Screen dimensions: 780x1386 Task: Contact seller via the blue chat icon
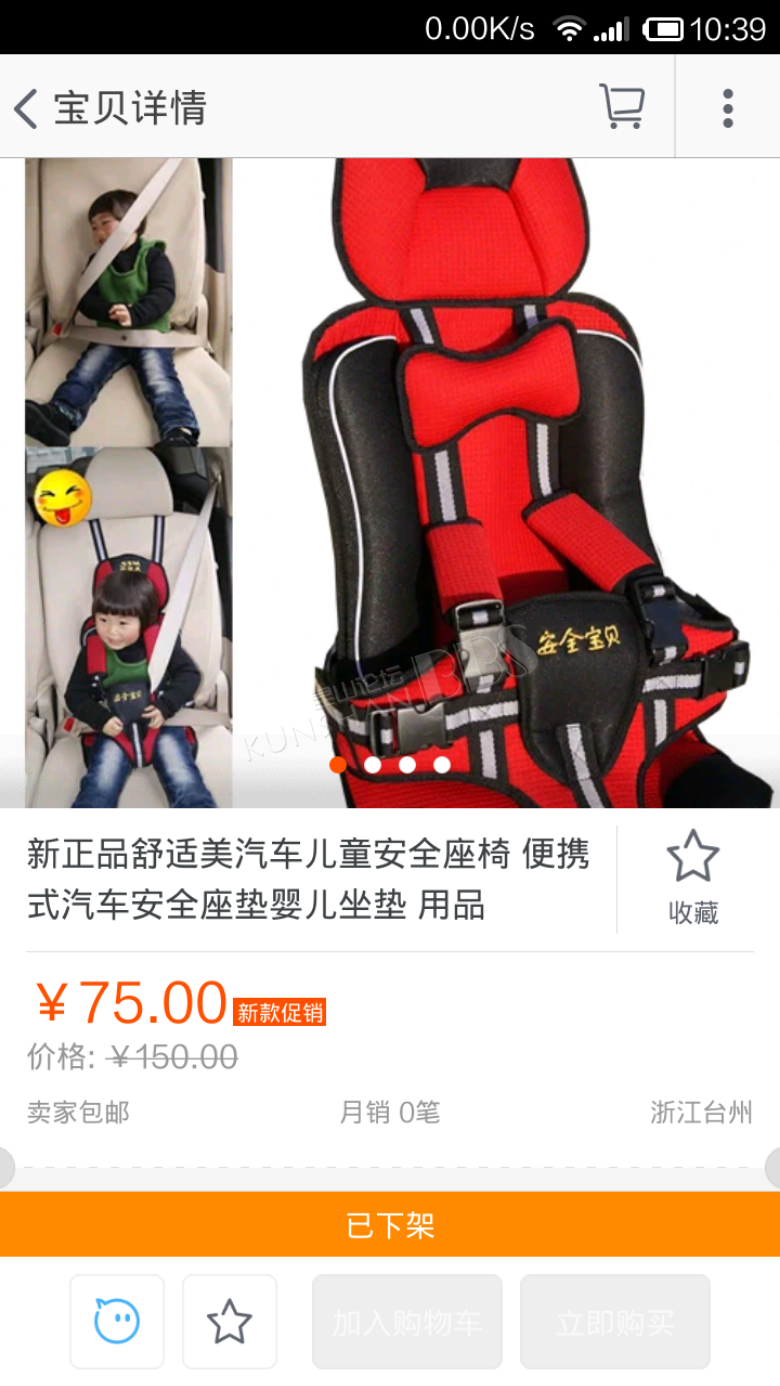coord(117,1321)
